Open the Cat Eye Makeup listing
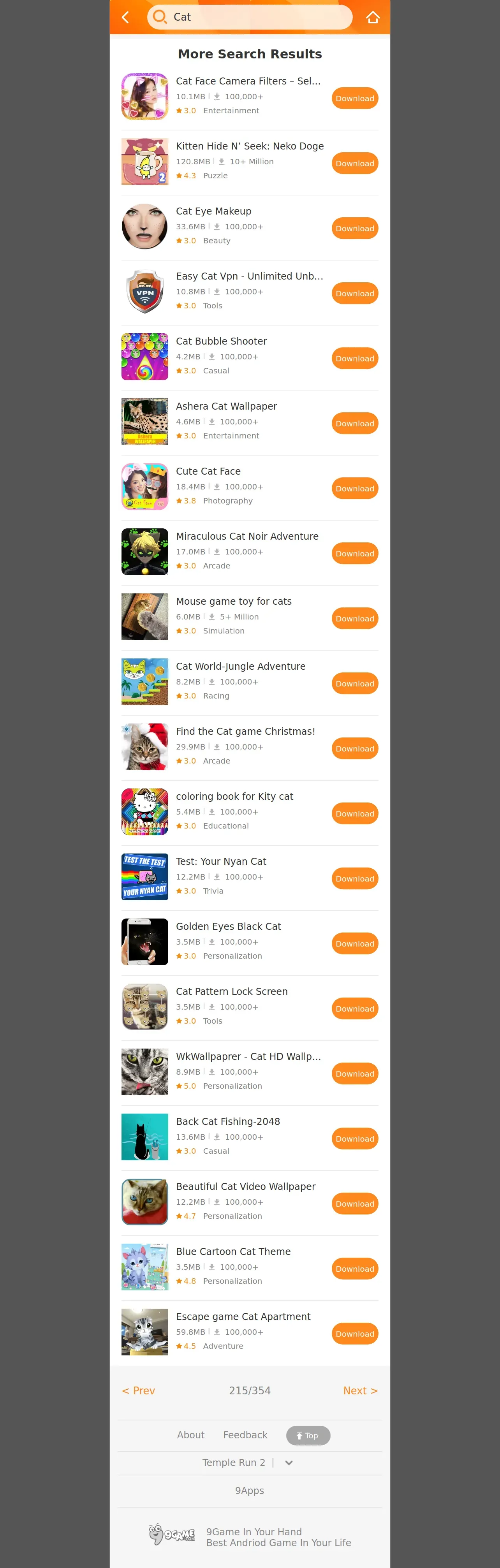Screen dimensions: 500x1568 250,227
